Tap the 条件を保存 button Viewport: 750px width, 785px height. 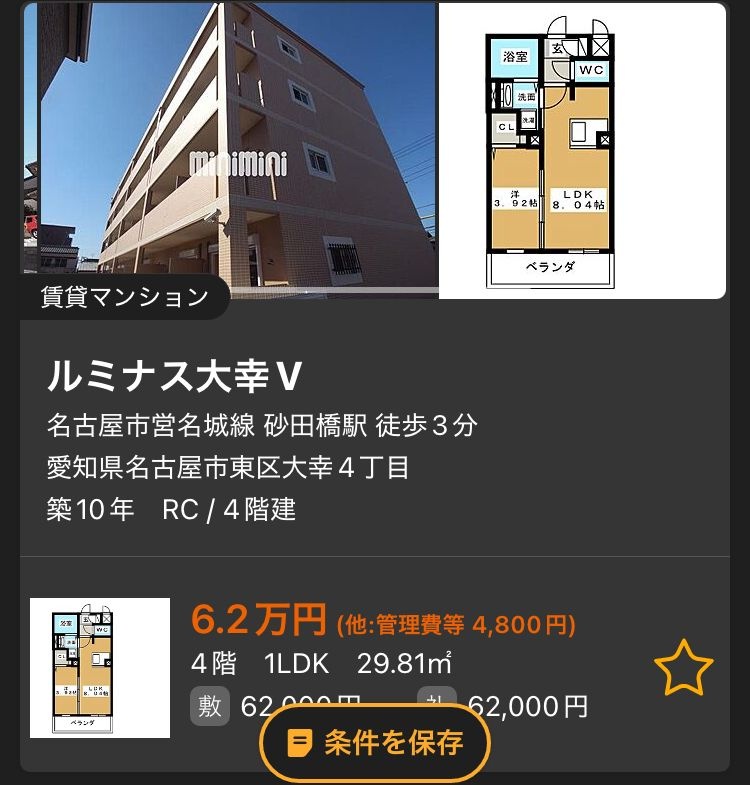[x=375, y=742]
